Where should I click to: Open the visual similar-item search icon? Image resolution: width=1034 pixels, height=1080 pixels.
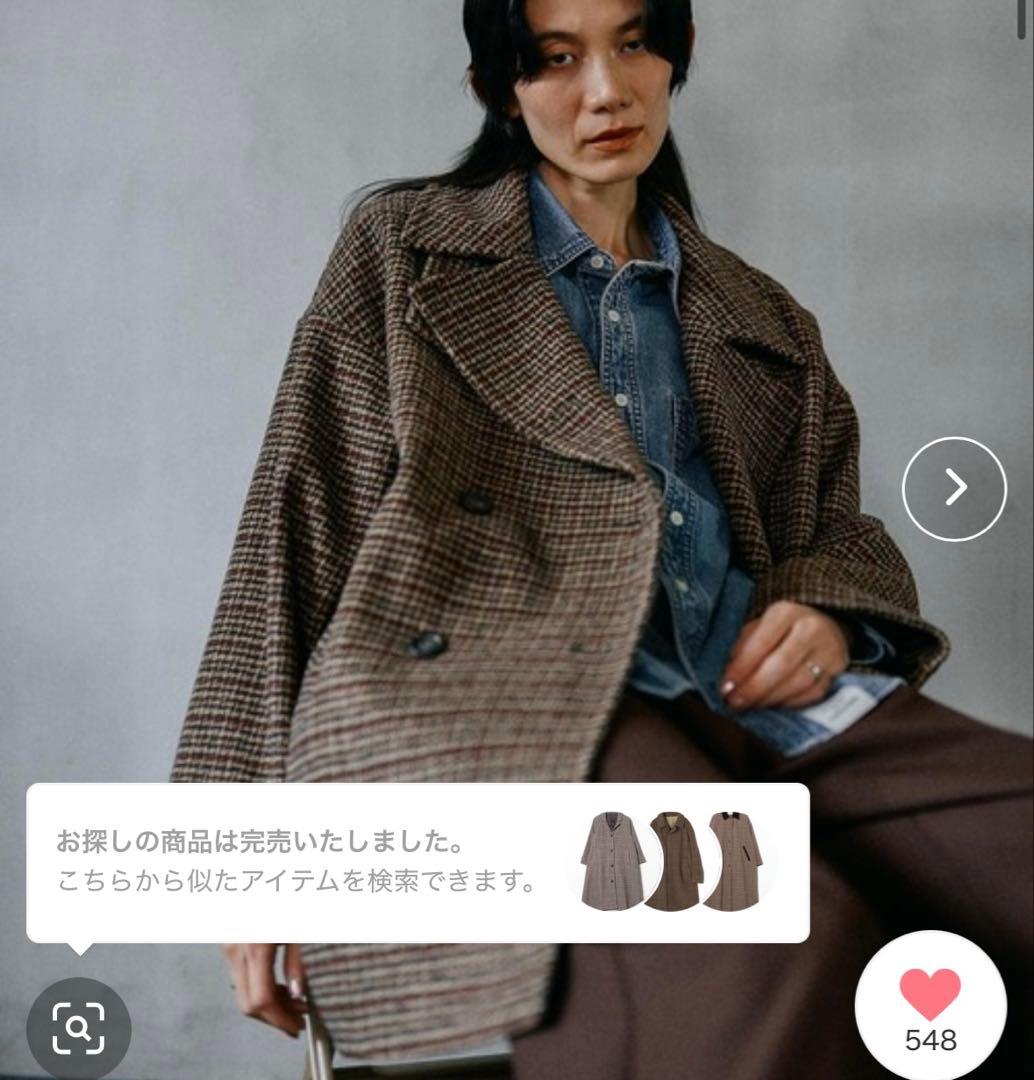78,1028
